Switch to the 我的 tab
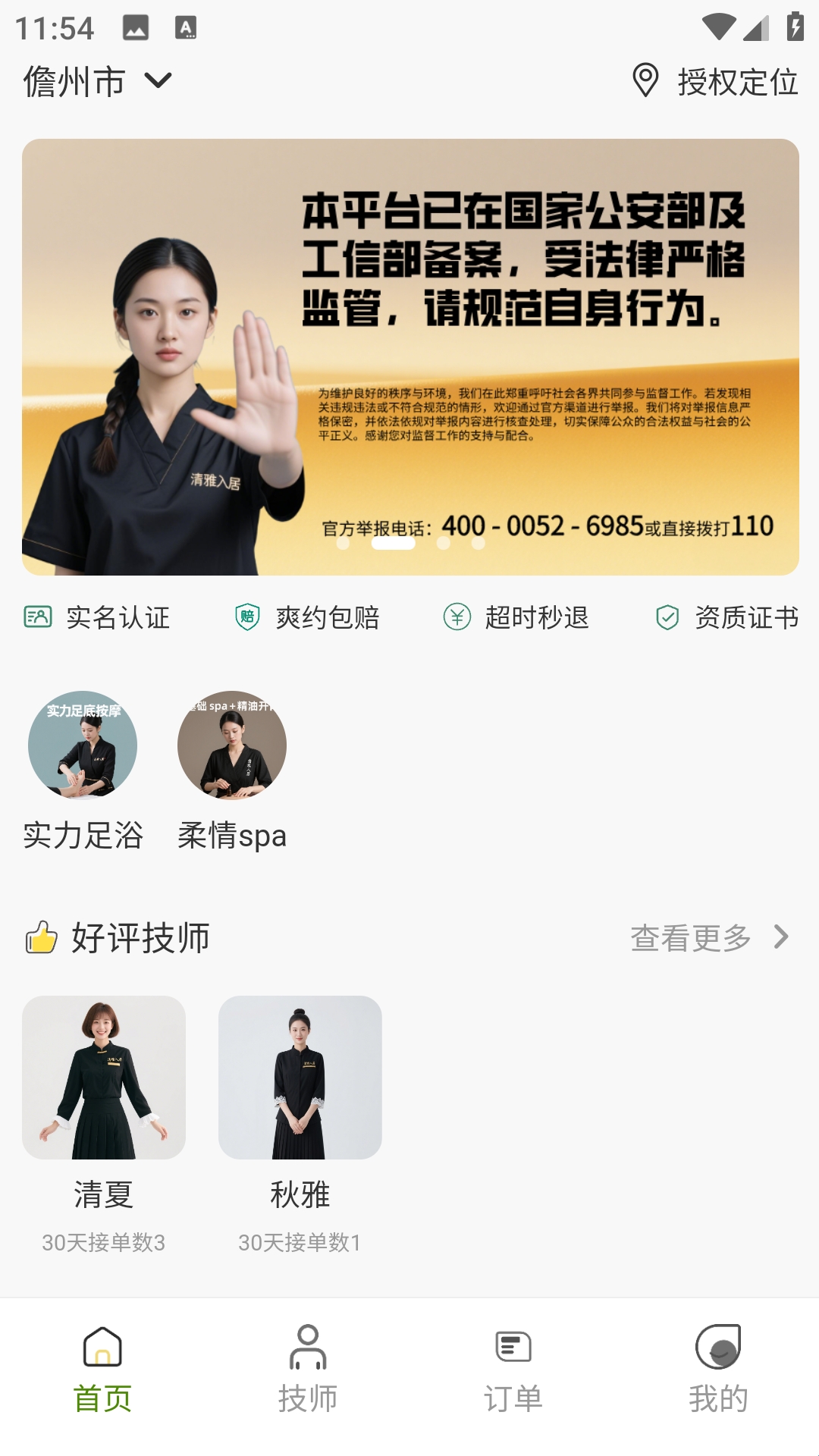The width and height of the screenshot is (819, 1456). [x=718, y=1370]
